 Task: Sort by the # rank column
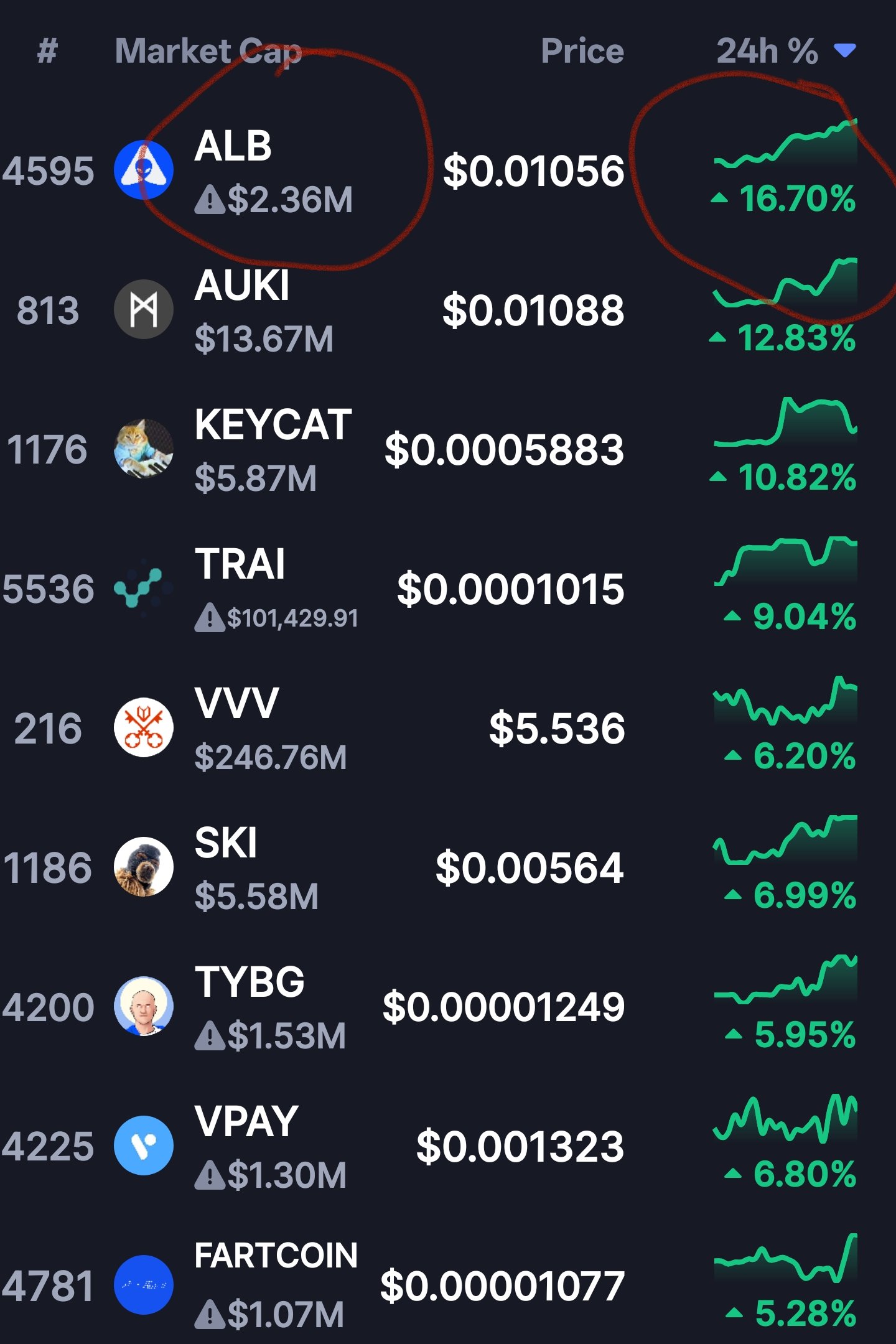(47, 51)
